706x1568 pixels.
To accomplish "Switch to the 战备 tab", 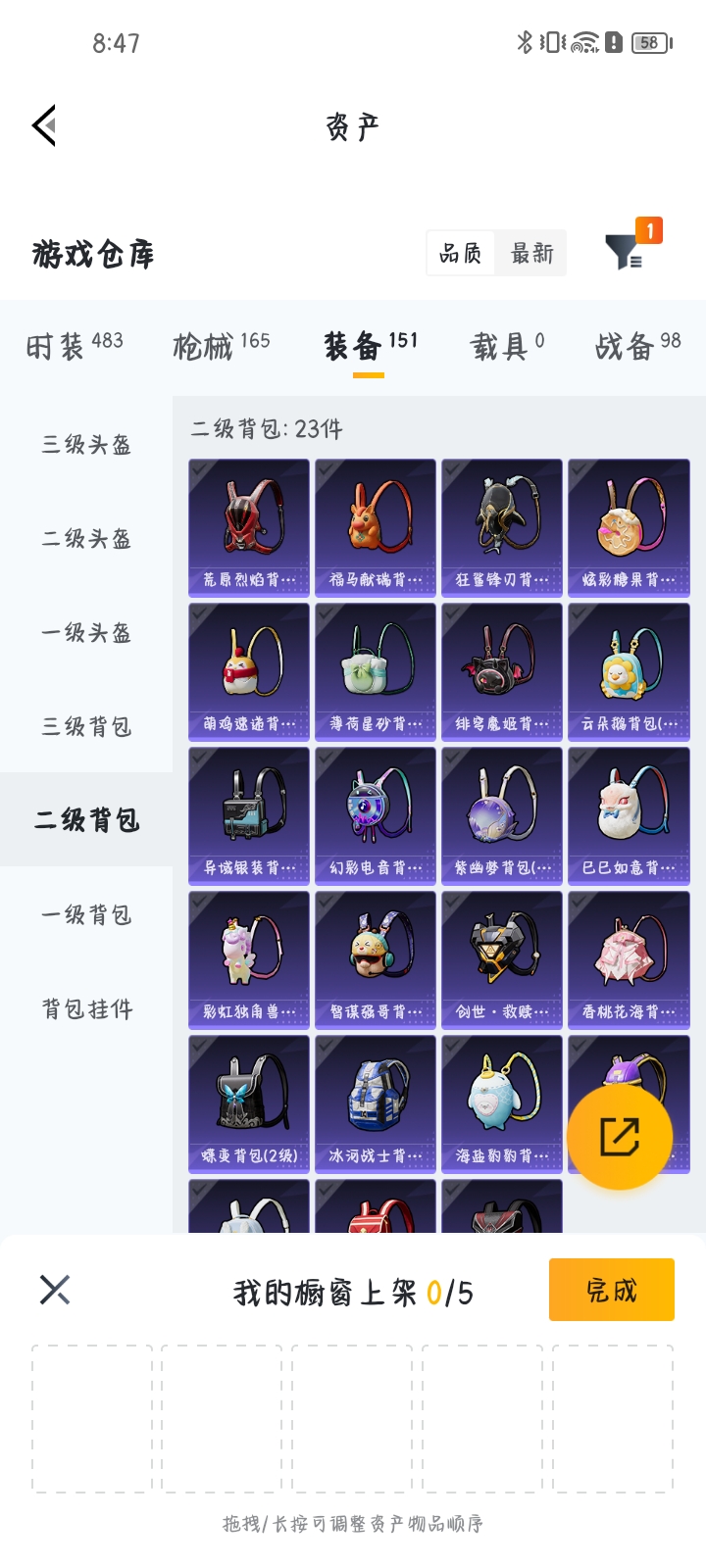I will [x=637, y=345].
